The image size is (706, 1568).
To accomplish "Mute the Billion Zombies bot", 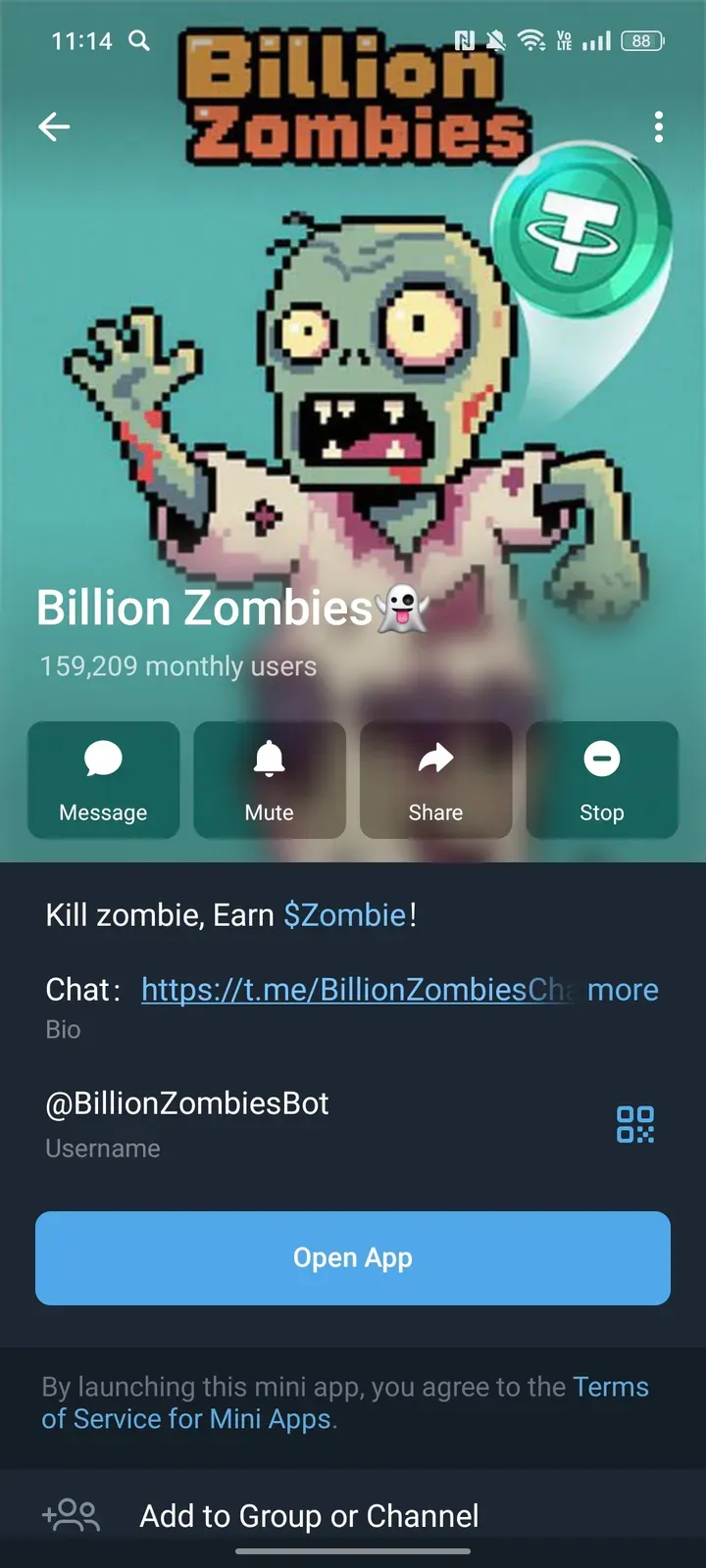I will click(270, 780).
